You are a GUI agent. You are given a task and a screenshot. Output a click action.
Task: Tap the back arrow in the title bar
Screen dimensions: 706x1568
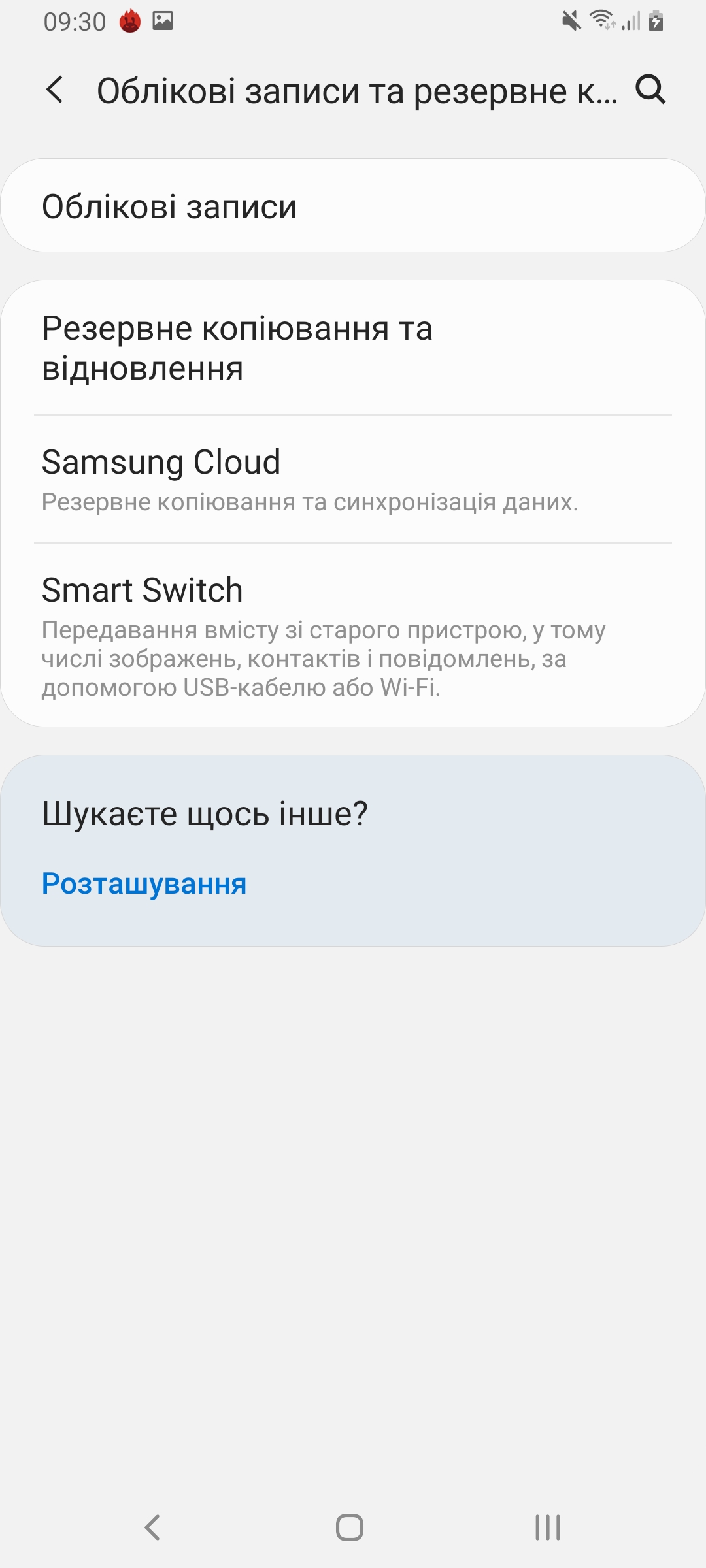tap(55, 91)
